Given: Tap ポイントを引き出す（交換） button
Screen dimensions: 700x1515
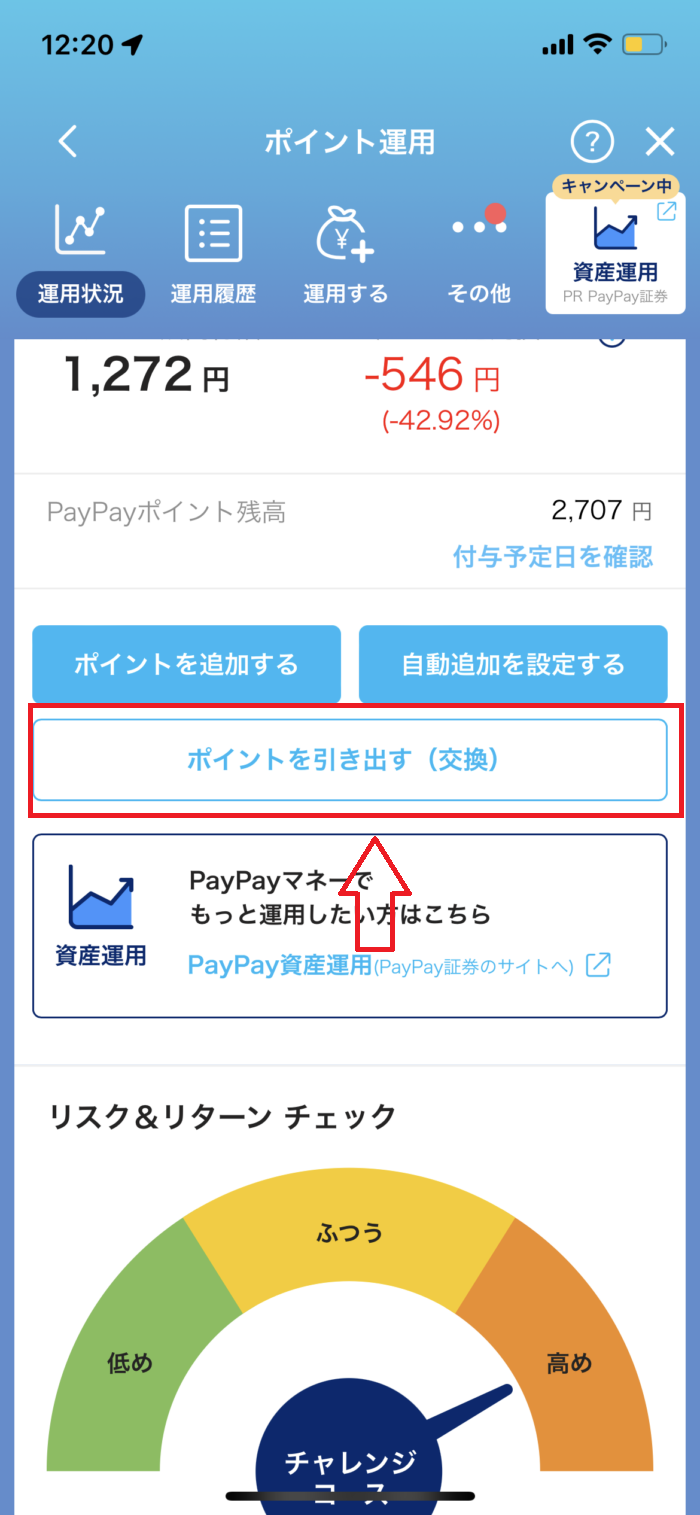Looking at the screenshot, I should coord(350,760).
